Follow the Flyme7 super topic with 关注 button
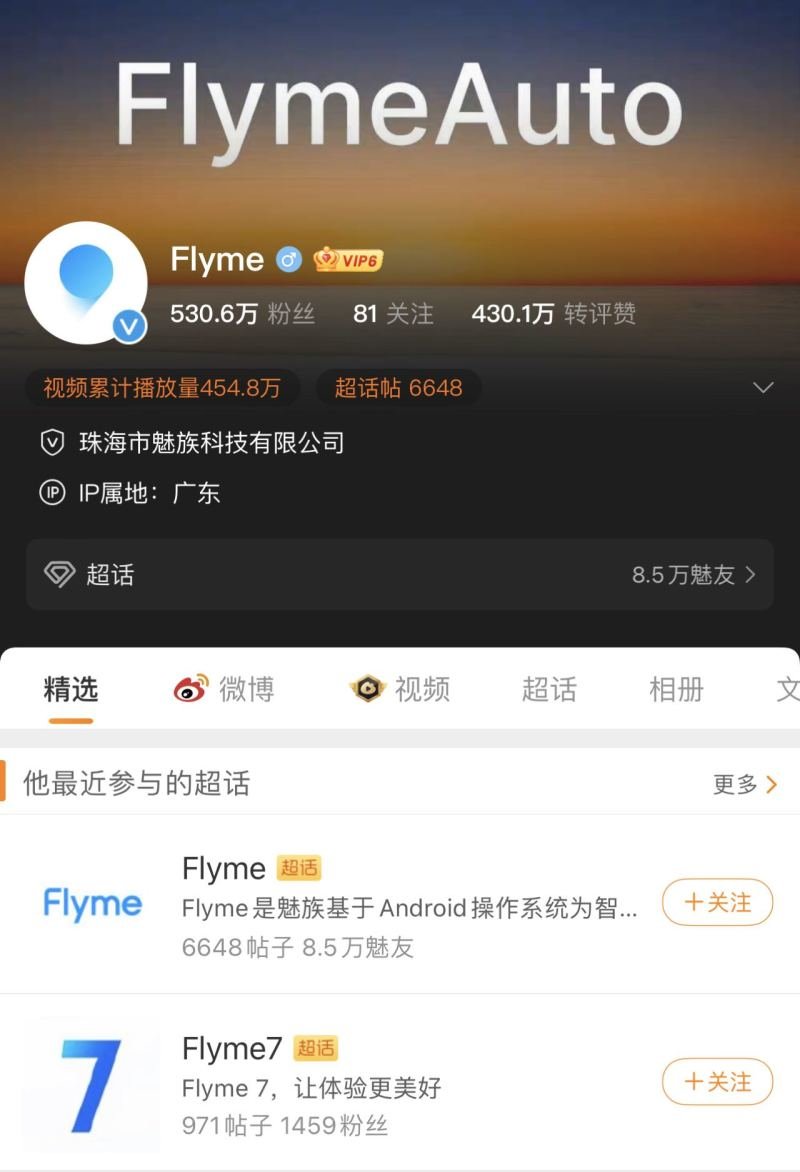Screen dimensions: 800x1172 pos(717,1082)
